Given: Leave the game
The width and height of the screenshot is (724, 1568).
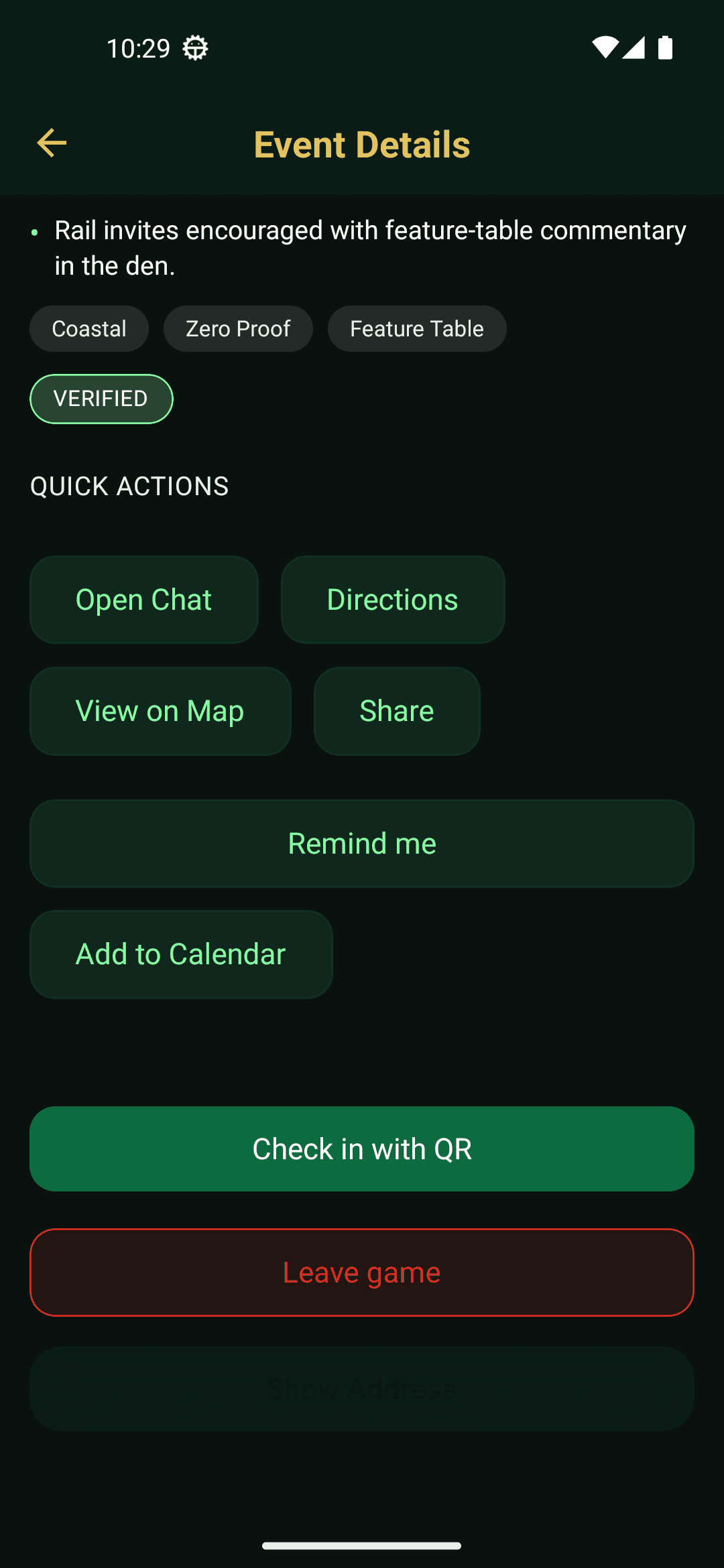Looking at the screenshot, I should pos(362,1272).
